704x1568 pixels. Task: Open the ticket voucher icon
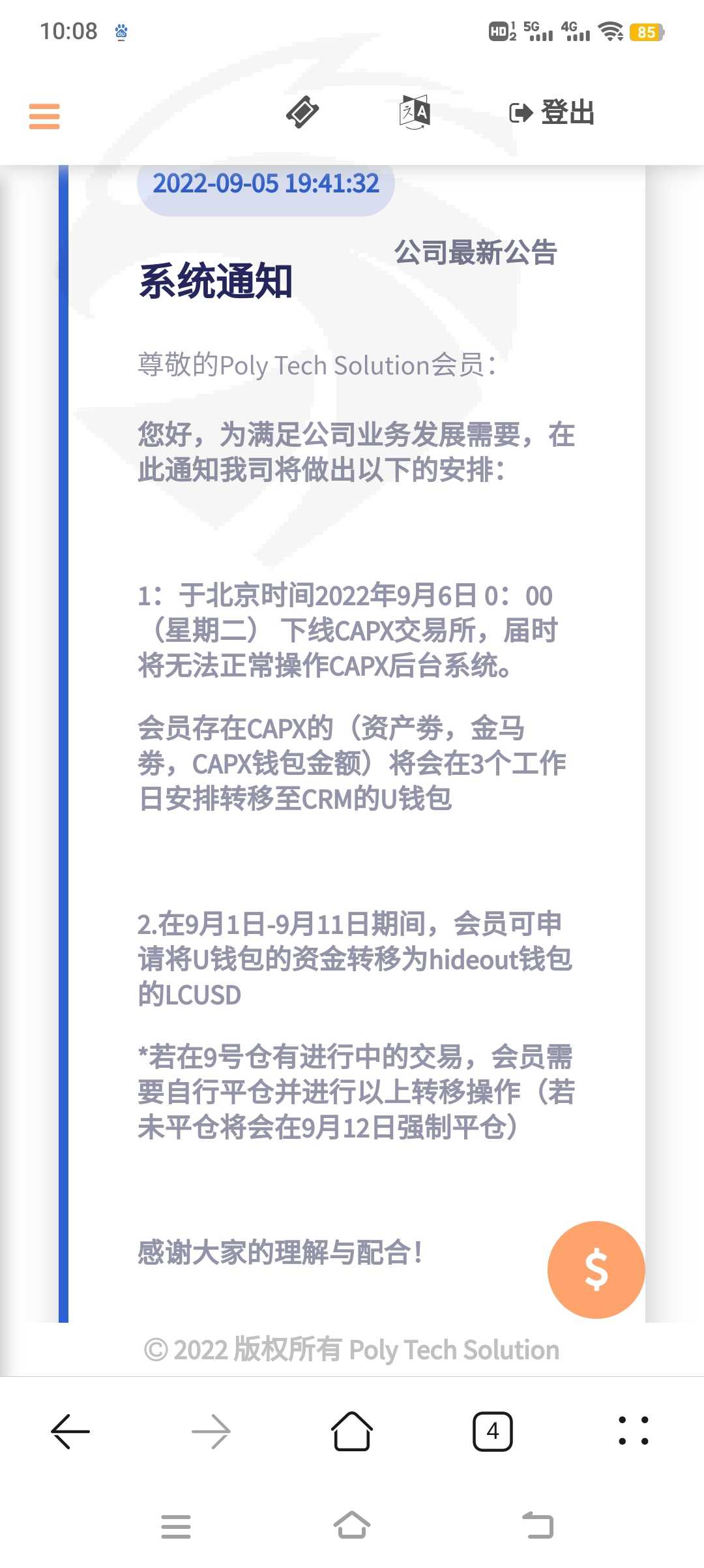pos(302,112)
